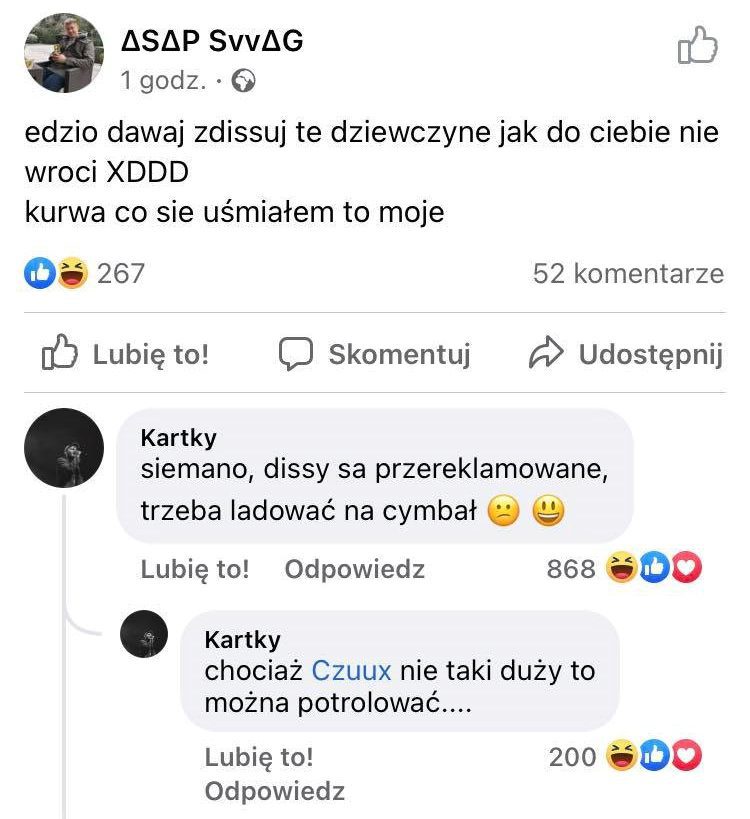The image size is (750, 819).
Task: View the 200 reactions on Kartky's reply
Action: point(625,757)
